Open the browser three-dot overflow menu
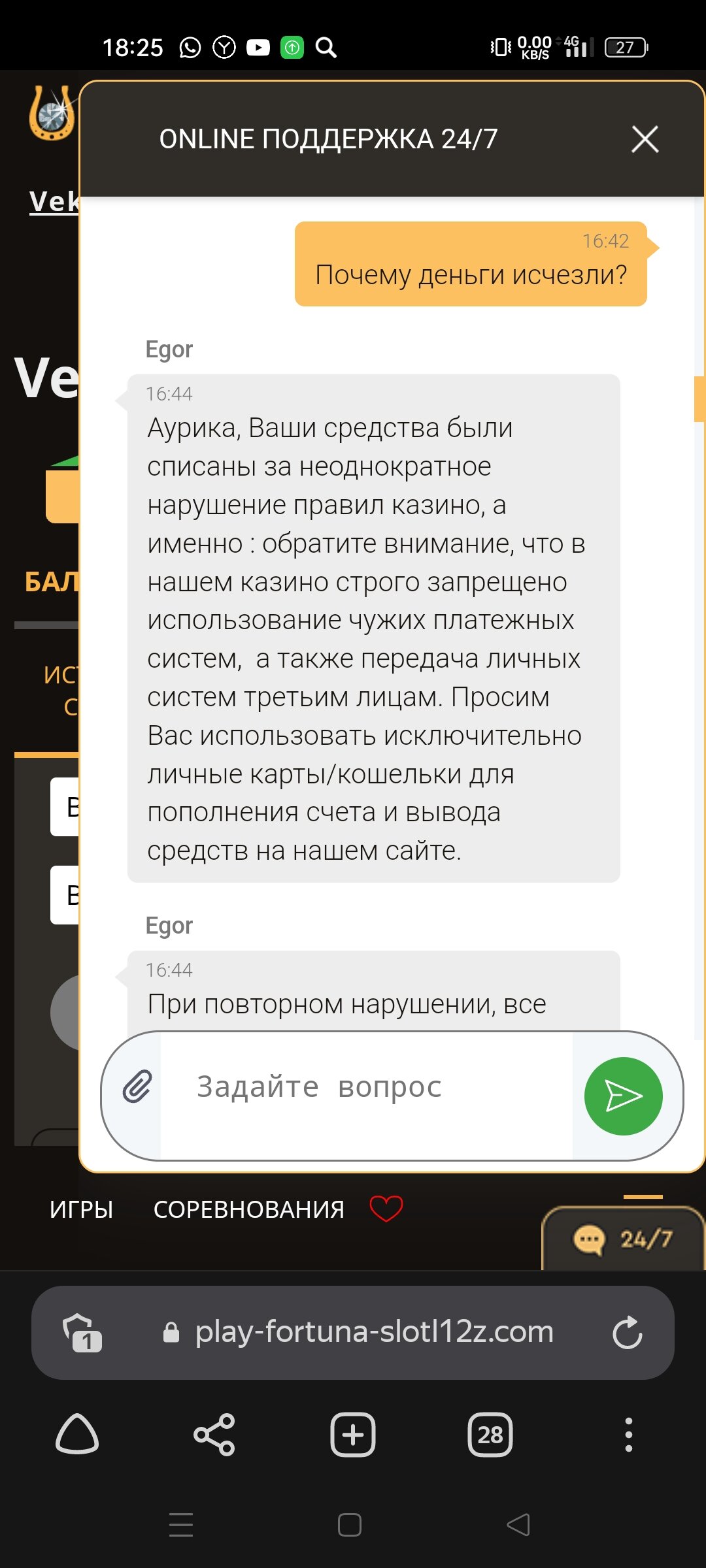Screen dimensions: 706x1568 pyautogui.click(x=628, y=1435)
